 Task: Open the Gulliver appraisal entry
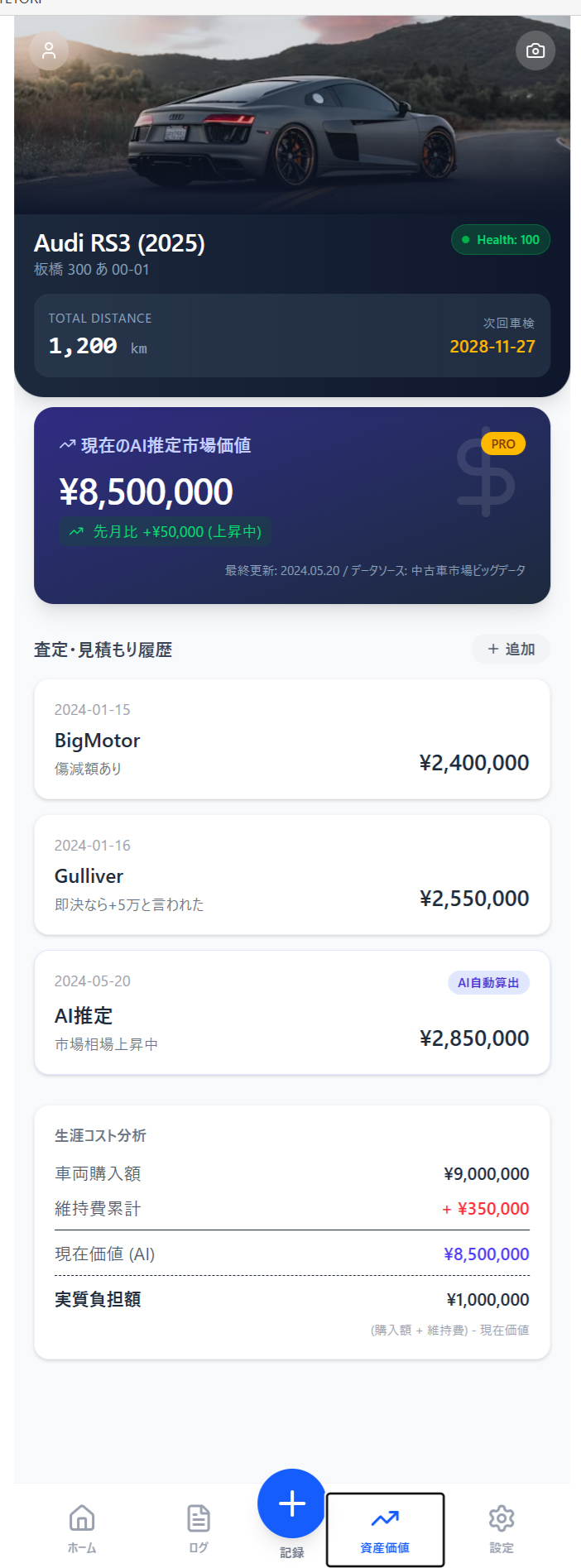[291, 875]
